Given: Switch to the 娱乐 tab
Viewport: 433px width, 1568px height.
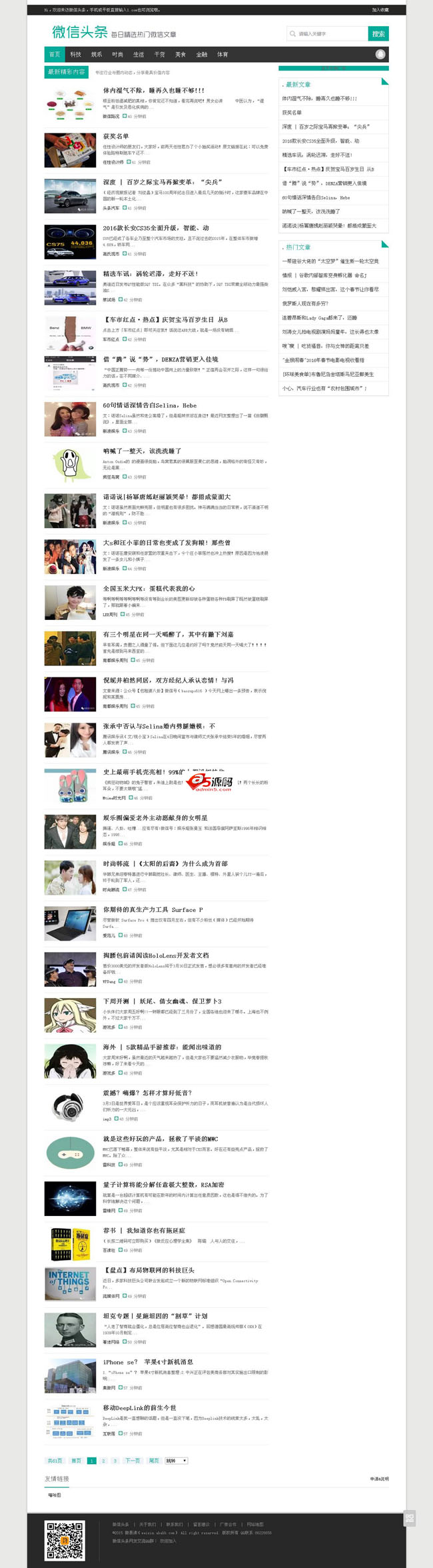Looking at the screenshot, I should (97, 55).
